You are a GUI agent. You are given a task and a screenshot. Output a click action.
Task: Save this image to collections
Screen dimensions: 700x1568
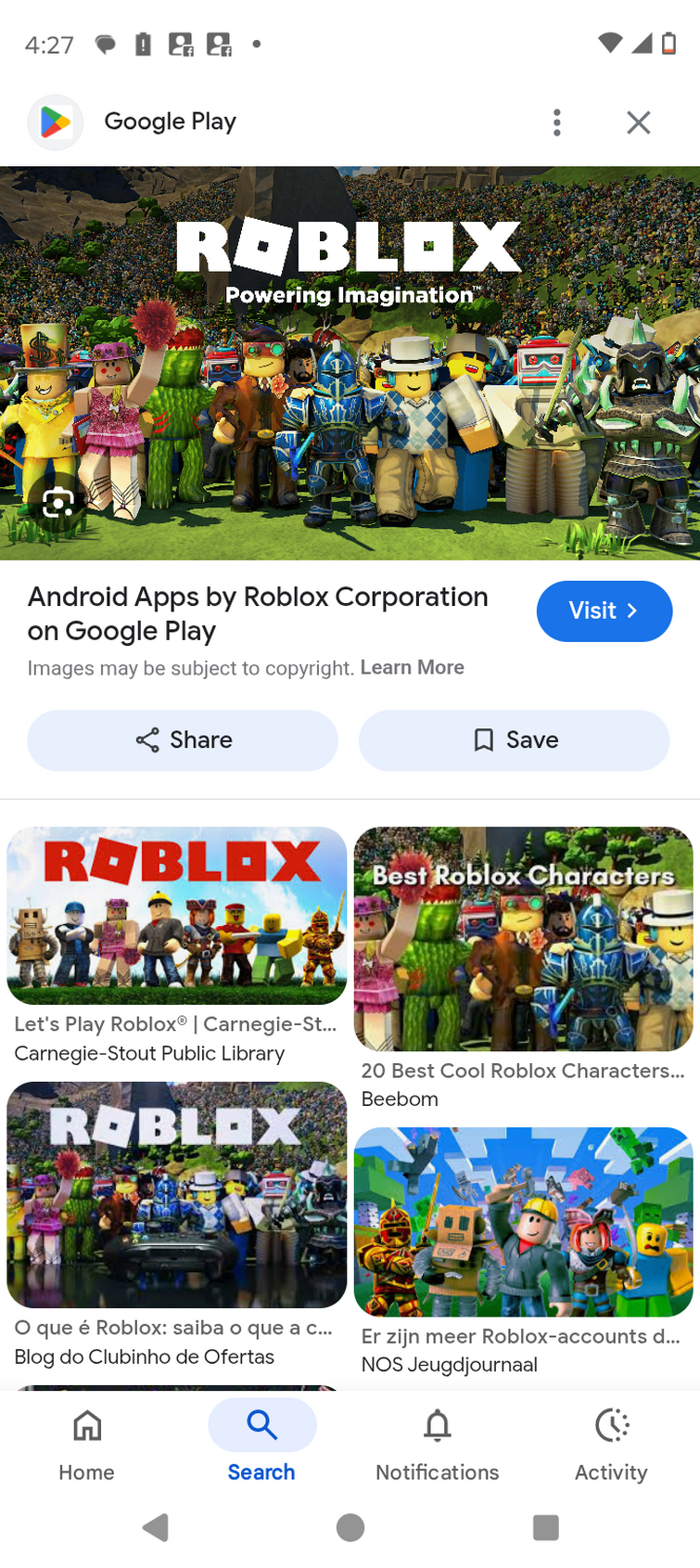pyautogui.click(x=514, y=739)
